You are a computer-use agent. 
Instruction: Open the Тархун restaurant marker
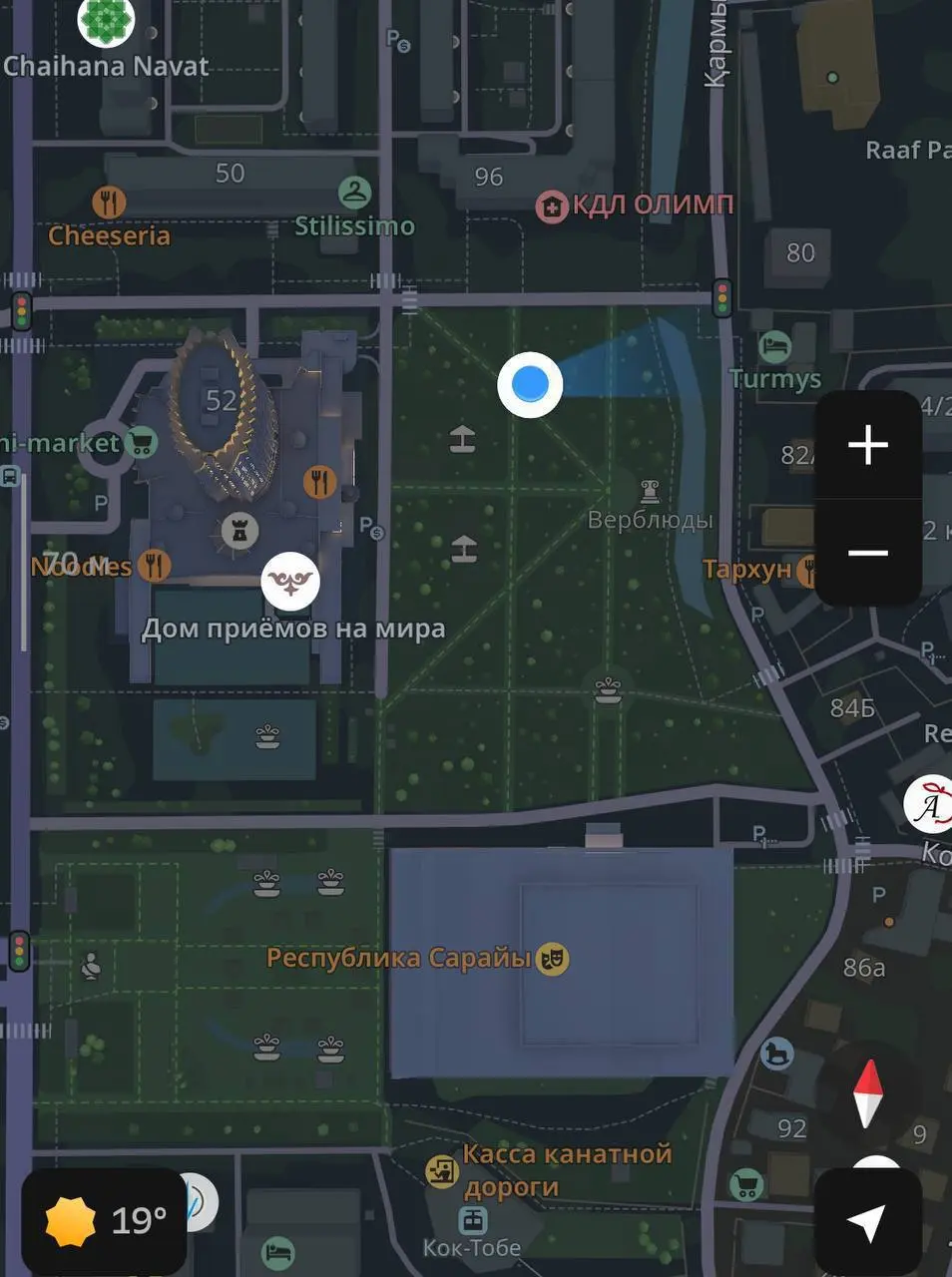pos(808,570)
